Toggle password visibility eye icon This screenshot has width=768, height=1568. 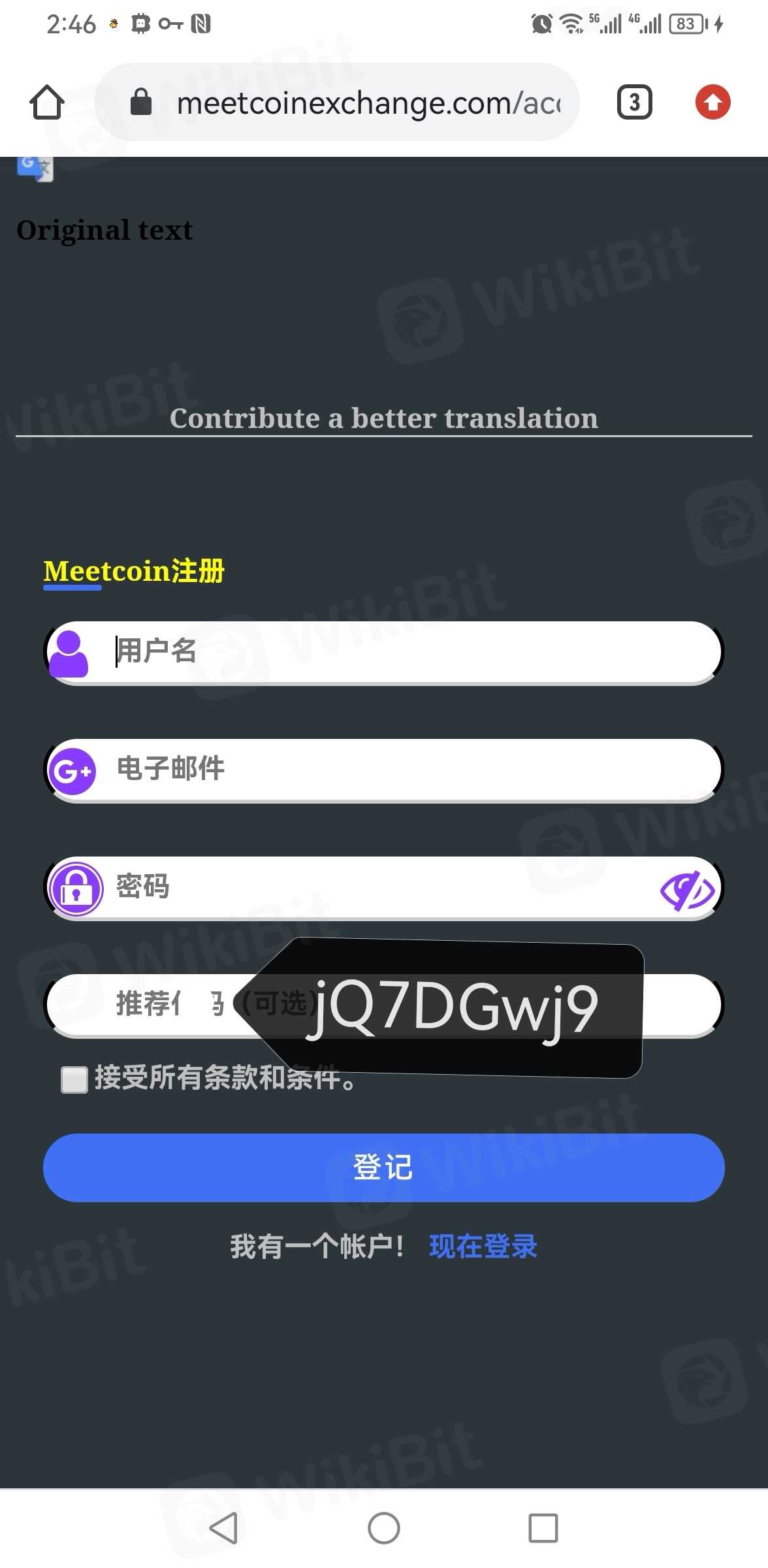[x=687, y=890]
